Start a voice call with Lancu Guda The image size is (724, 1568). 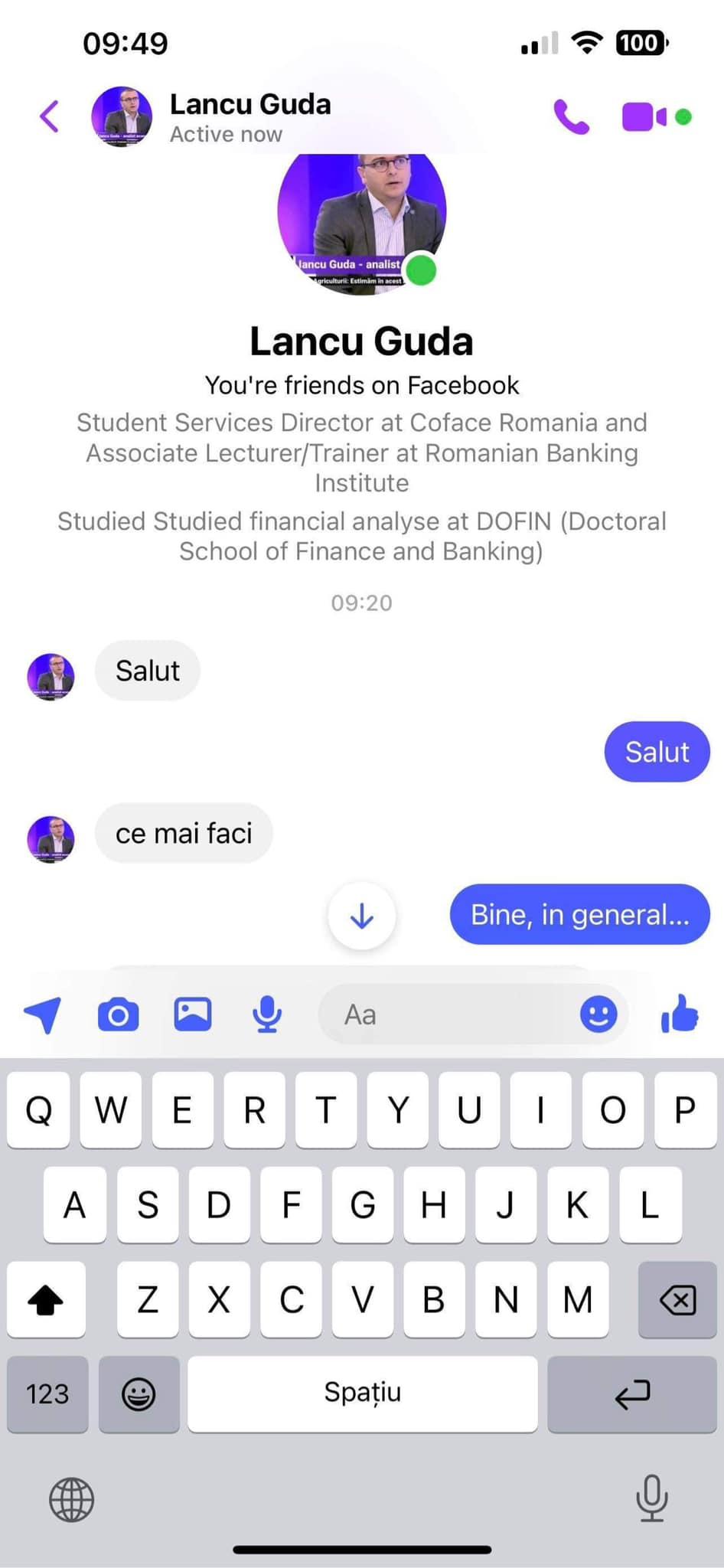571,117
